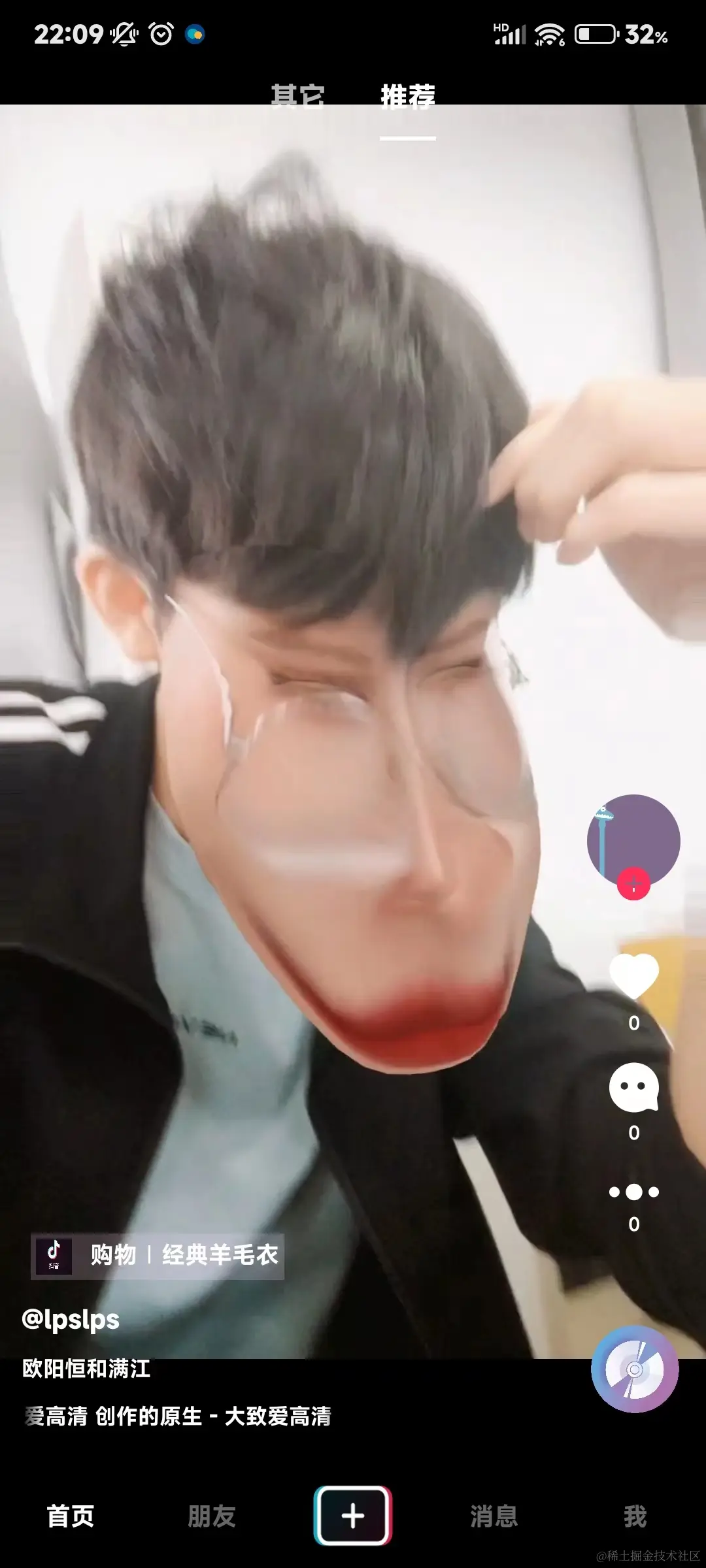This screenshot has width=706, height=1568.
Task: Open the 爱高清 original sound link
Action: point(178,1416)
